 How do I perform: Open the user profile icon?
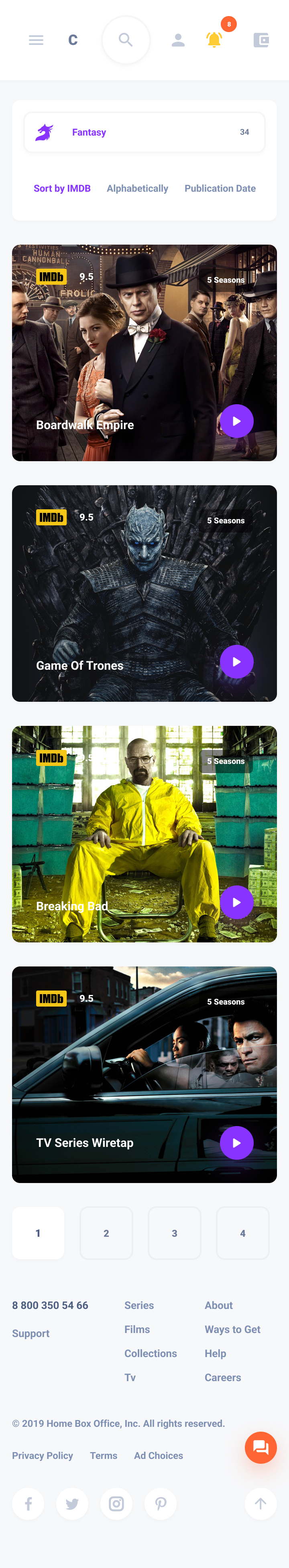[x=178, y=40]
